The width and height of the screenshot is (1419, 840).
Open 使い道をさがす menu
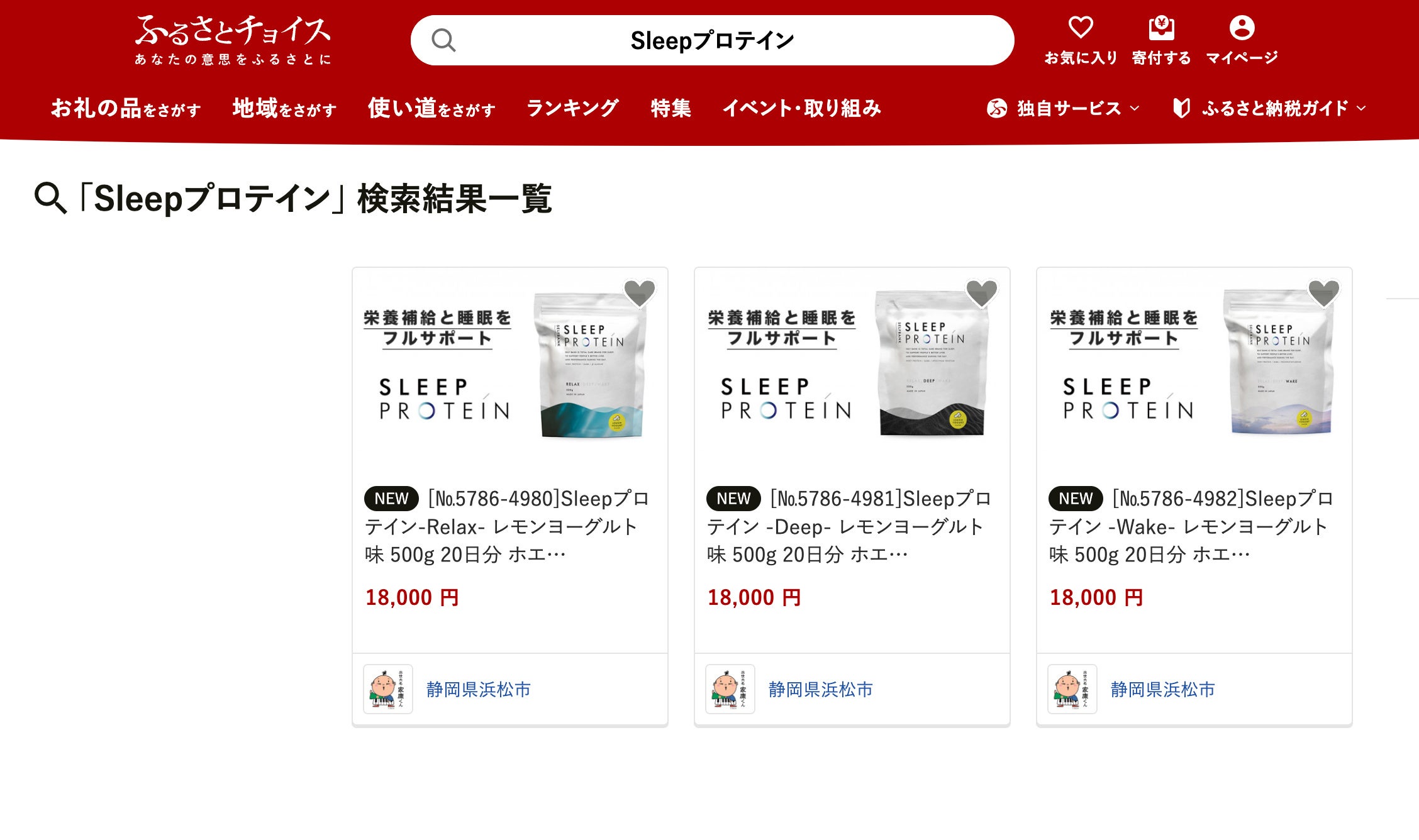click(x=431, y=108)
